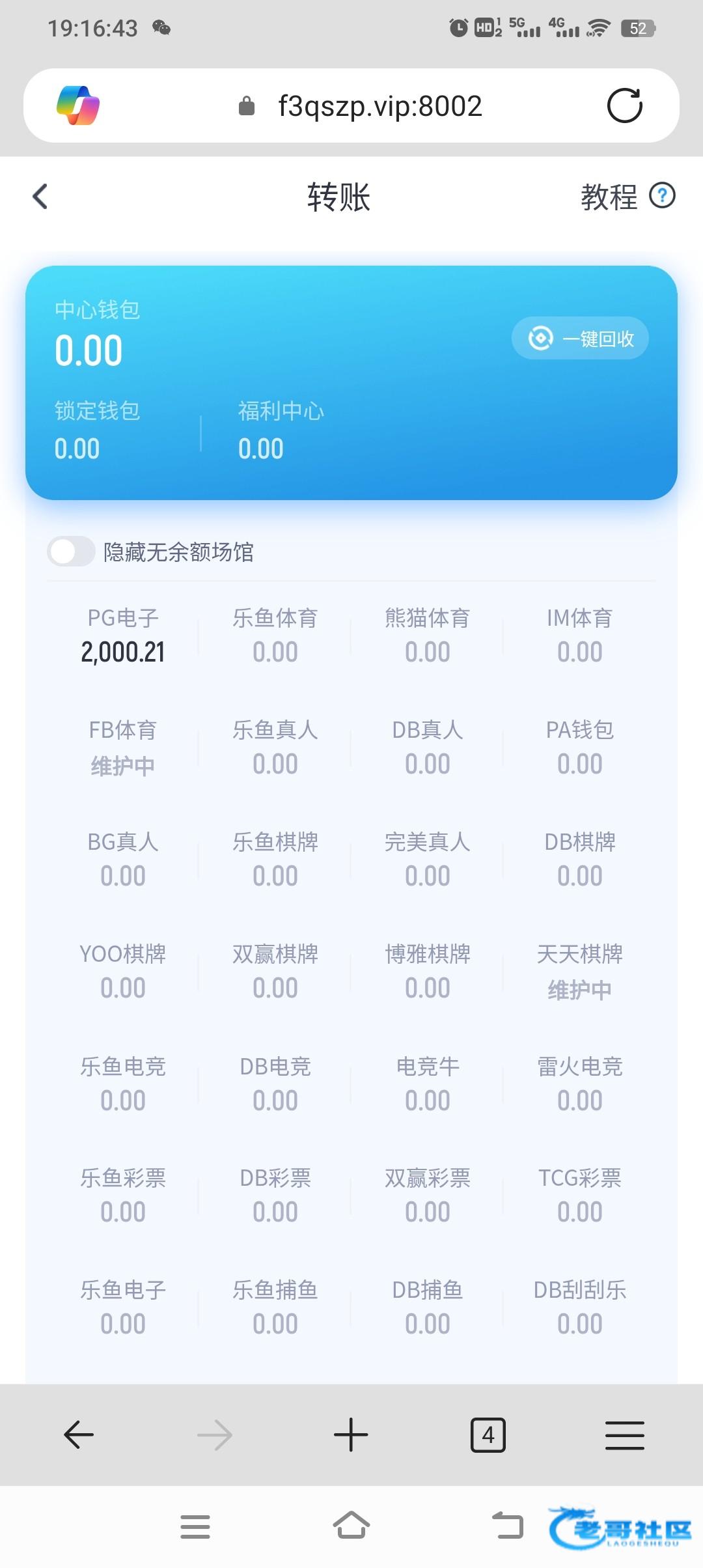Open the 教程 tutorial help

(627, 196)
